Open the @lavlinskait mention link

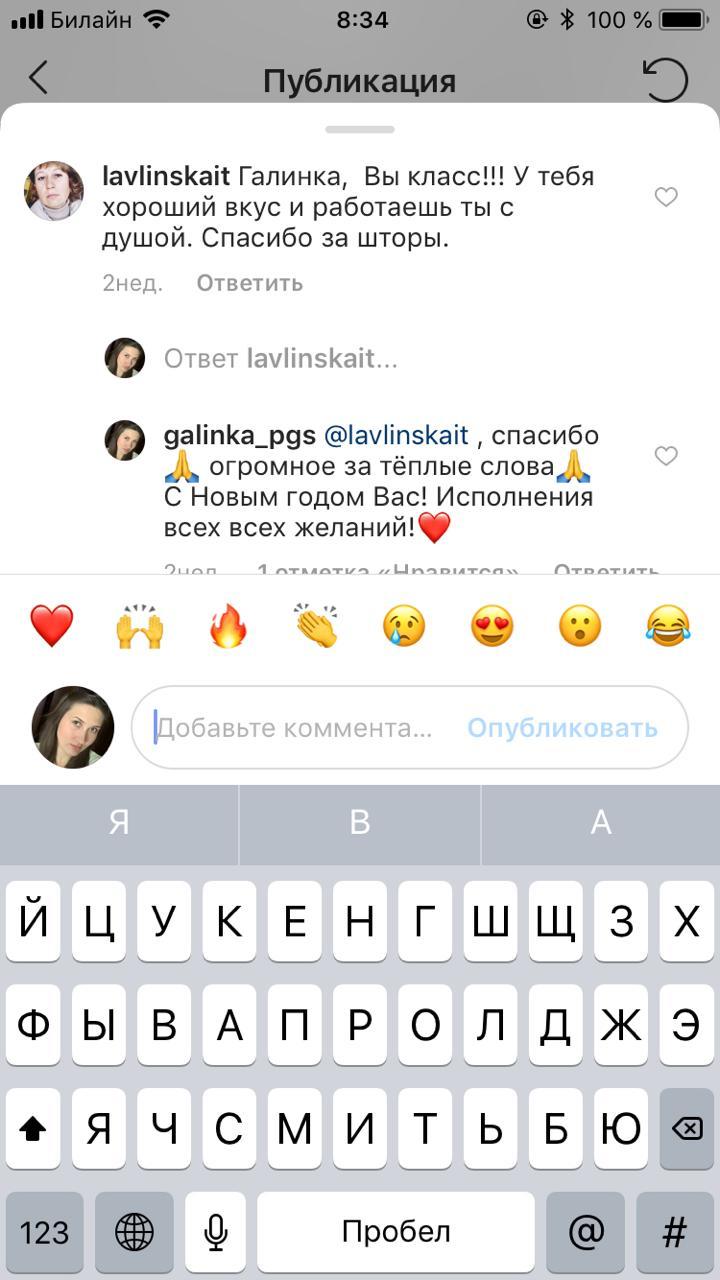(x=396, y=435)
